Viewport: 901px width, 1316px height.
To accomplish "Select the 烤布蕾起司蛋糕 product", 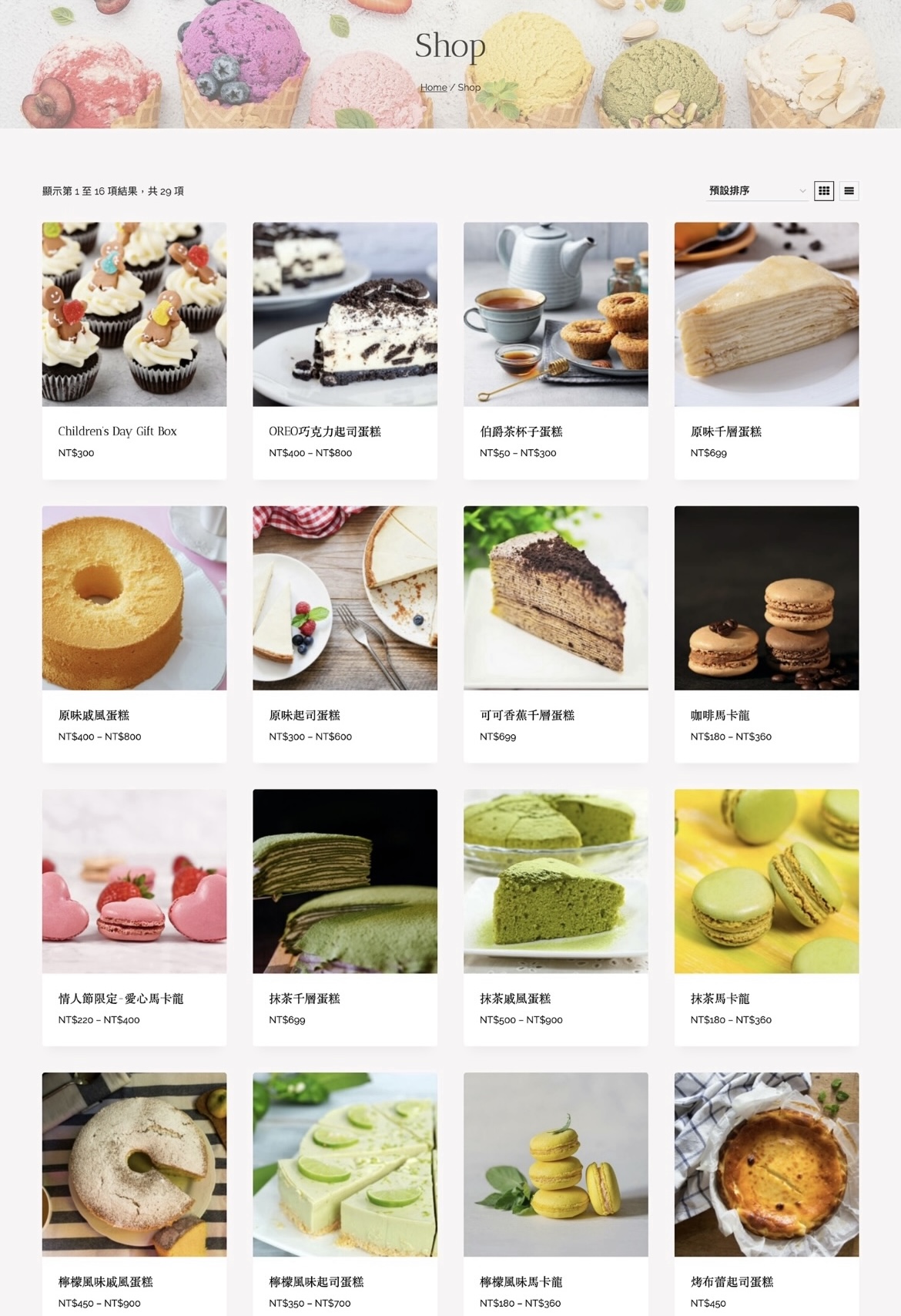I will [732, 1282].
